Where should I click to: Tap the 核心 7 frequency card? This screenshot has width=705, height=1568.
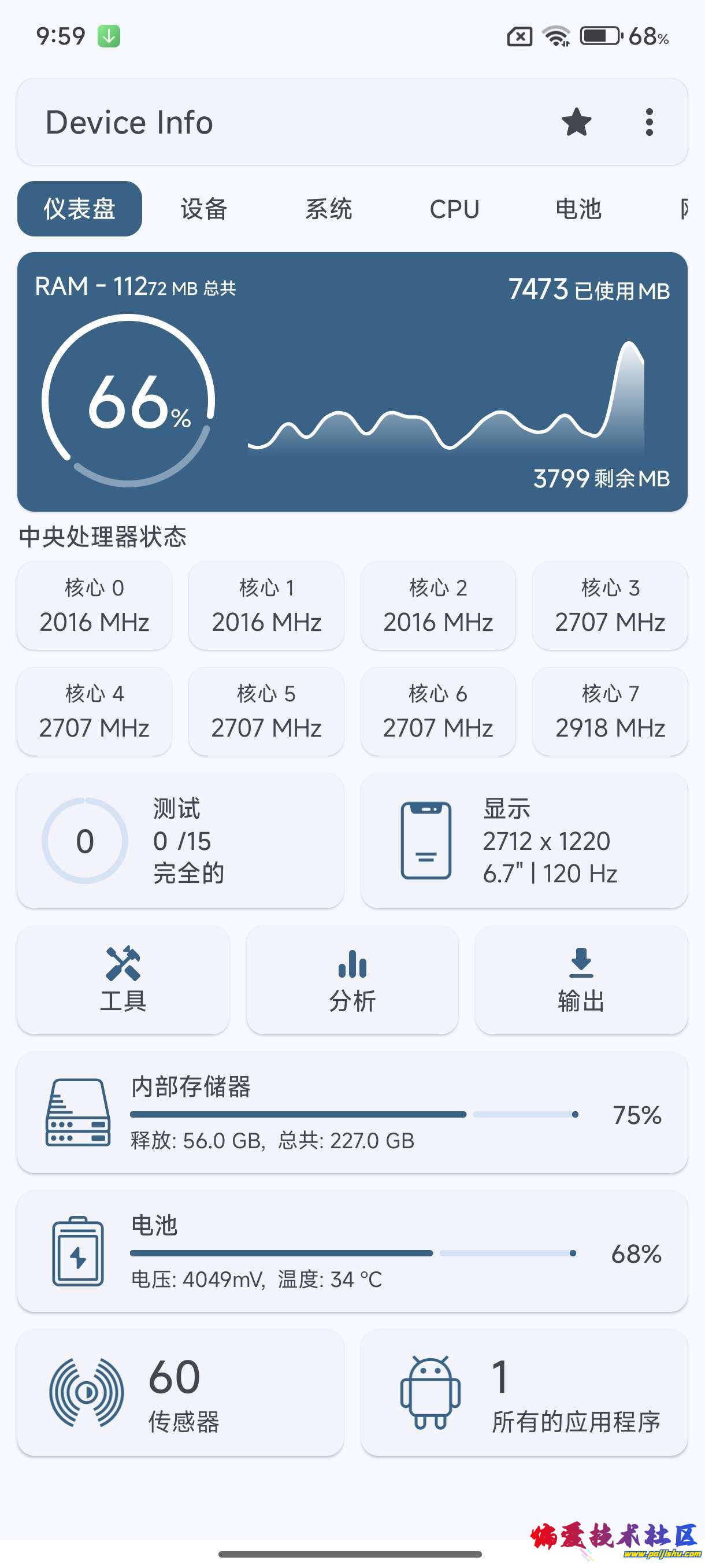coord(610,711)
